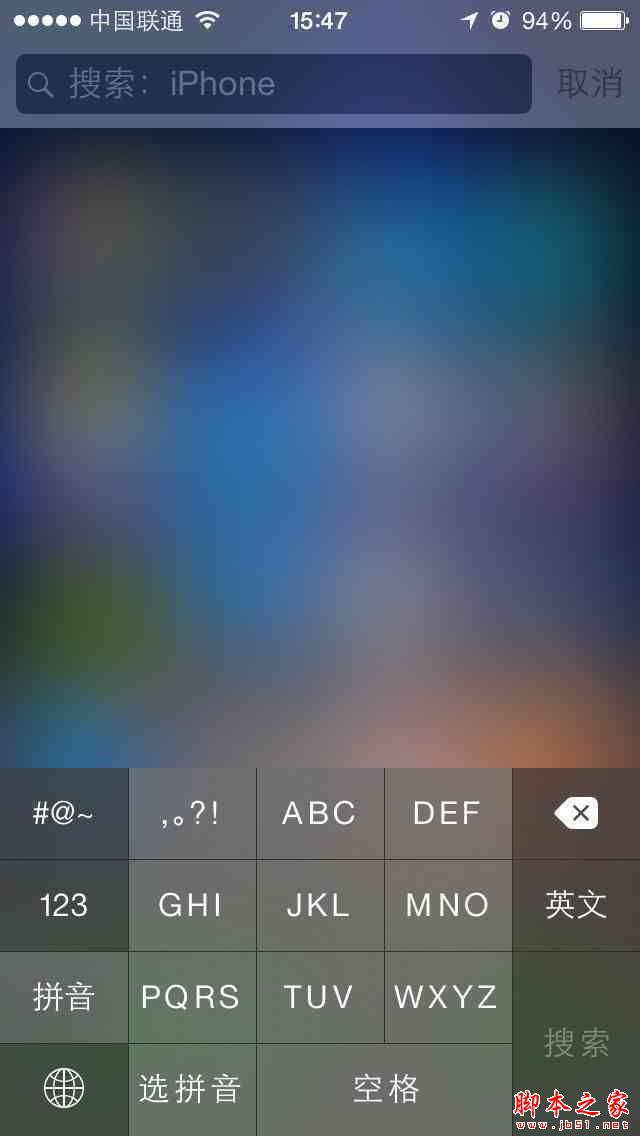
Task: Tap the TUV key
Action: tap(320, 997)
